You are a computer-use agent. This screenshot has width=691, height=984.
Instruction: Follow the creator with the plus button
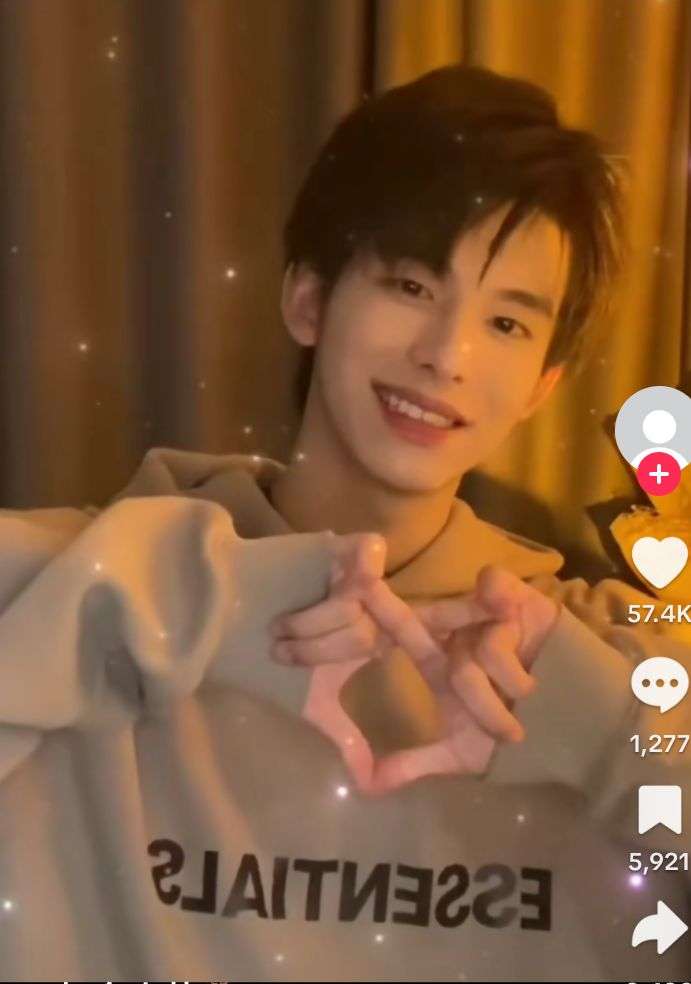click(658, 475)
